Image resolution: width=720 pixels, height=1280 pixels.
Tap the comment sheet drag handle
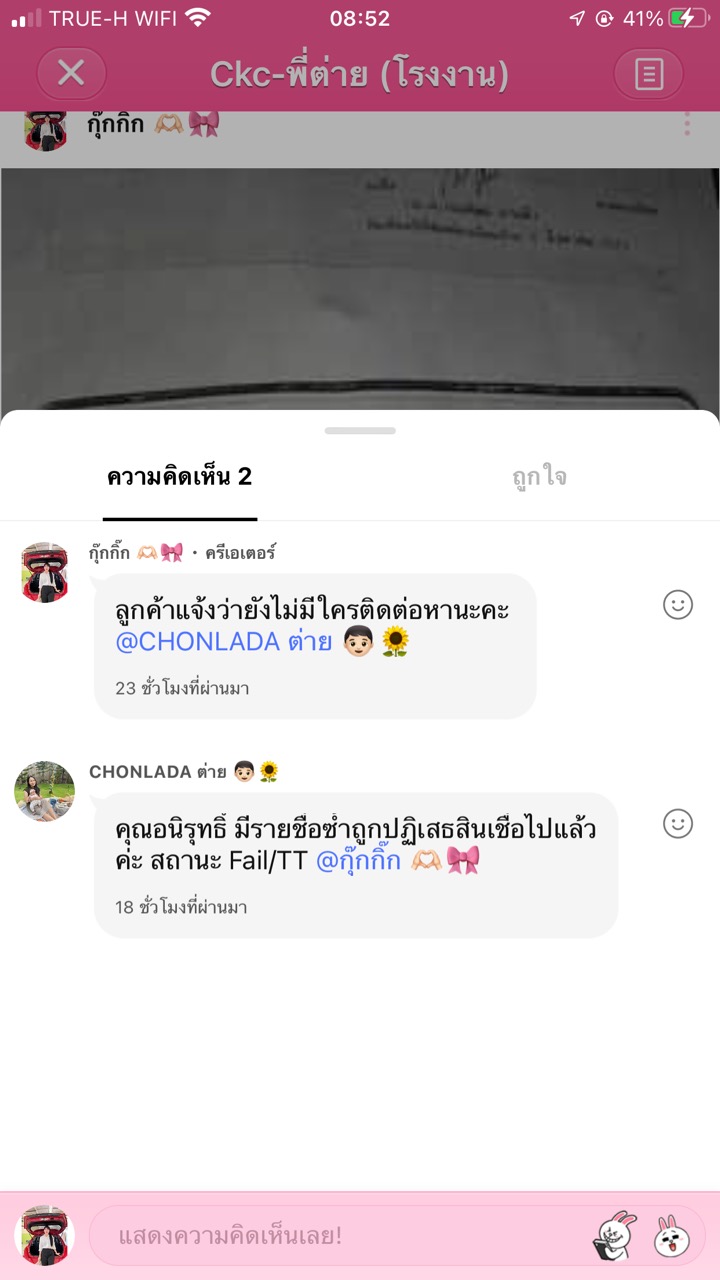(x=360, y=431)
